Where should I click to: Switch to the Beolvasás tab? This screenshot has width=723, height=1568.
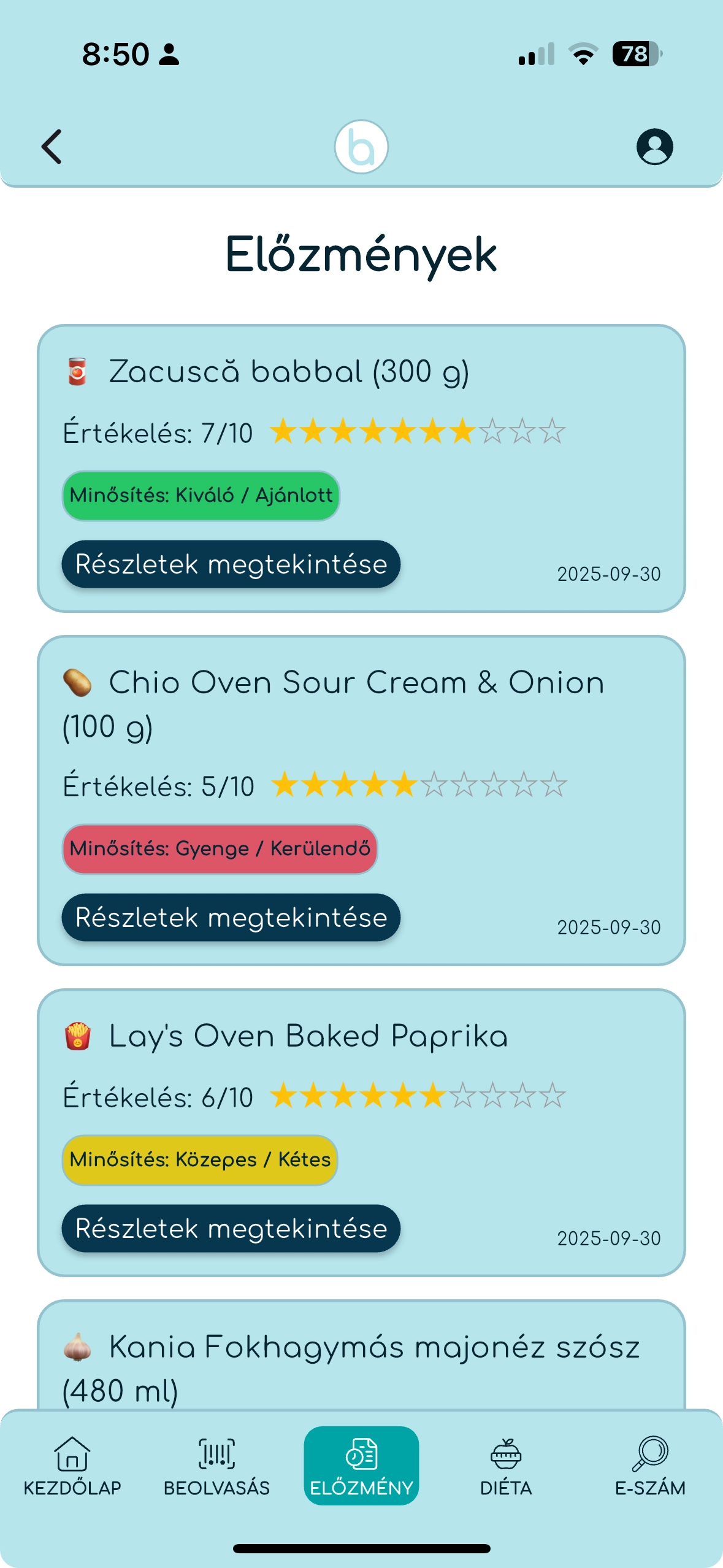pyautogui.click(x=216, y=1466)
